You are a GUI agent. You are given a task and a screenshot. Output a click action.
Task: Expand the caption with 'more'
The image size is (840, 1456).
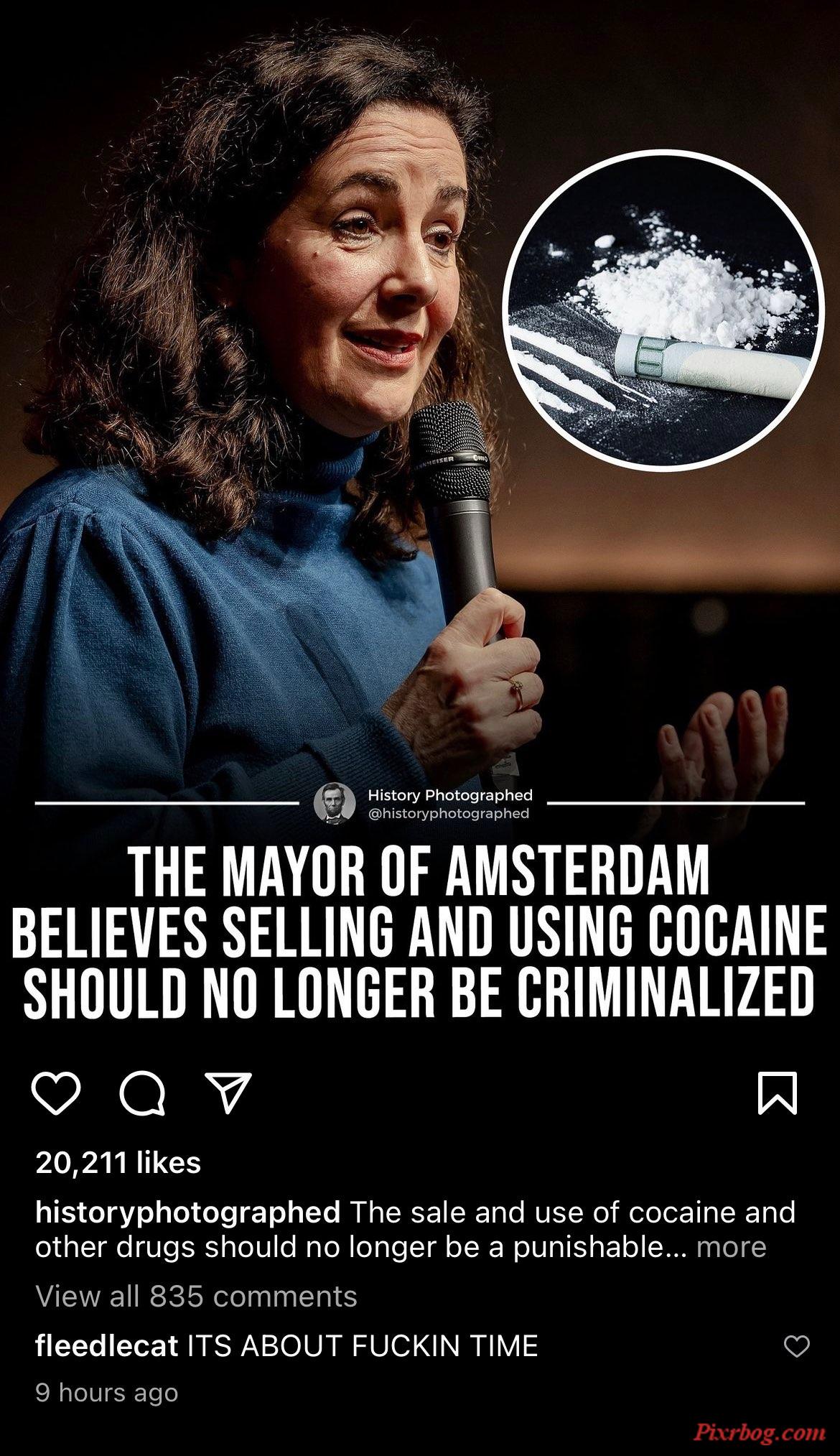(x=731, y=1248)
